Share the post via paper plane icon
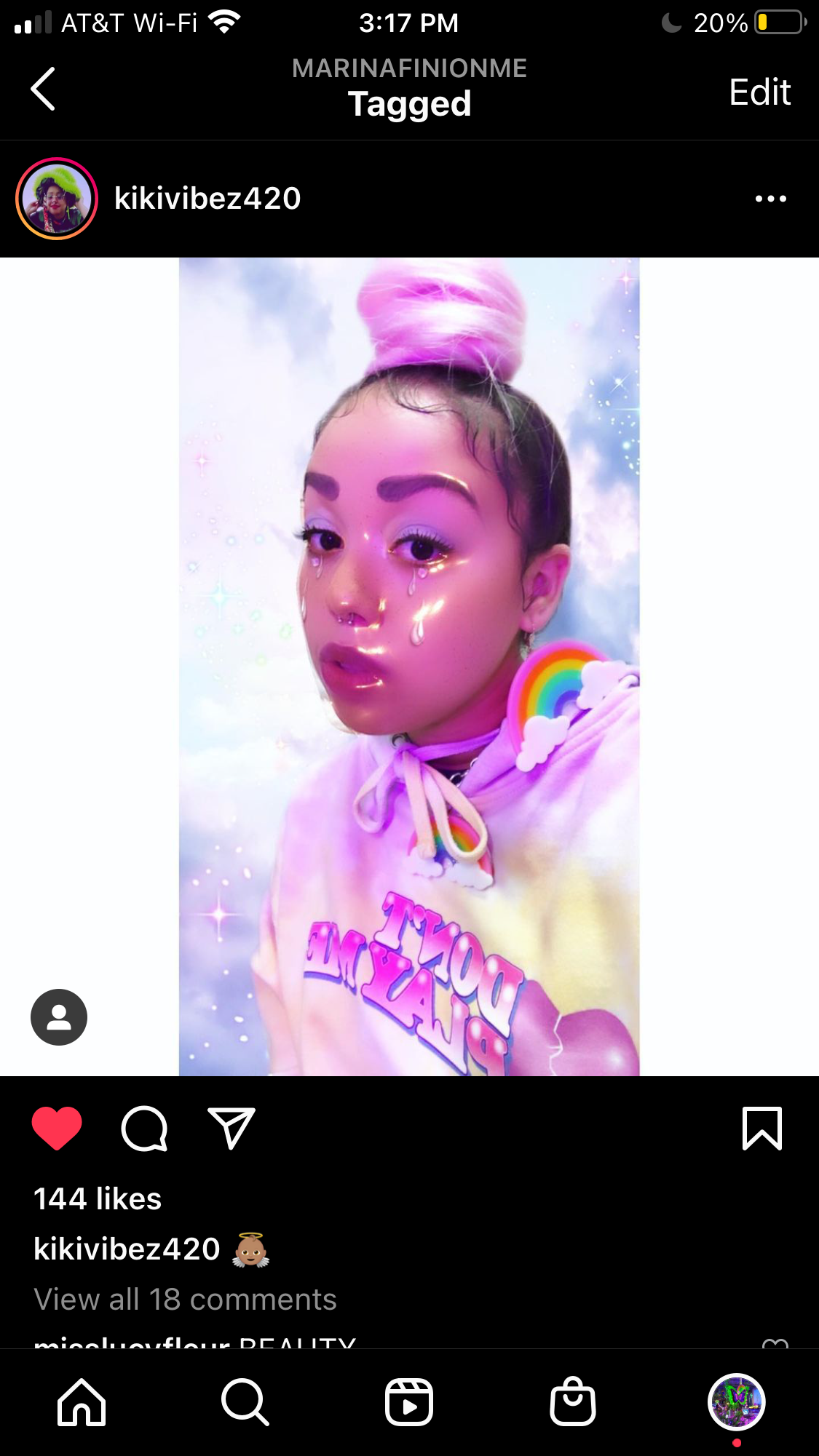819x1456 pixels. 232,1129
